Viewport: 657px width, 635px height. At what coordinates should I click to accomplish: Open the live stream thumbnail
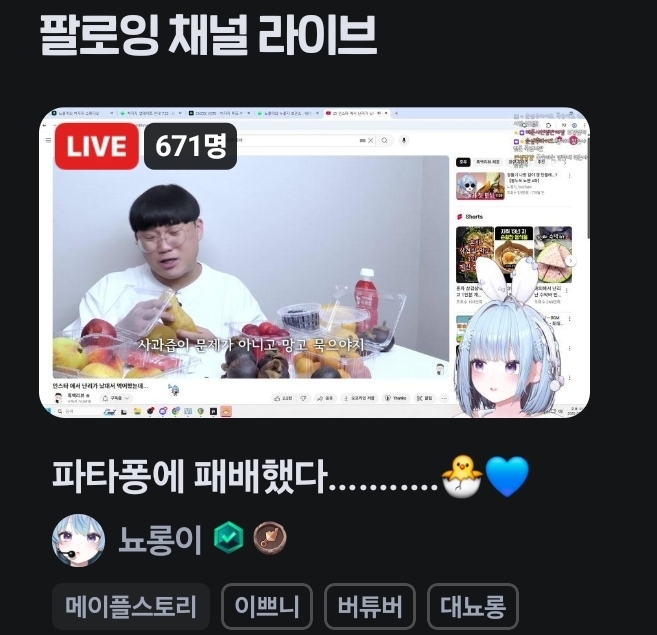coord(313,262)
